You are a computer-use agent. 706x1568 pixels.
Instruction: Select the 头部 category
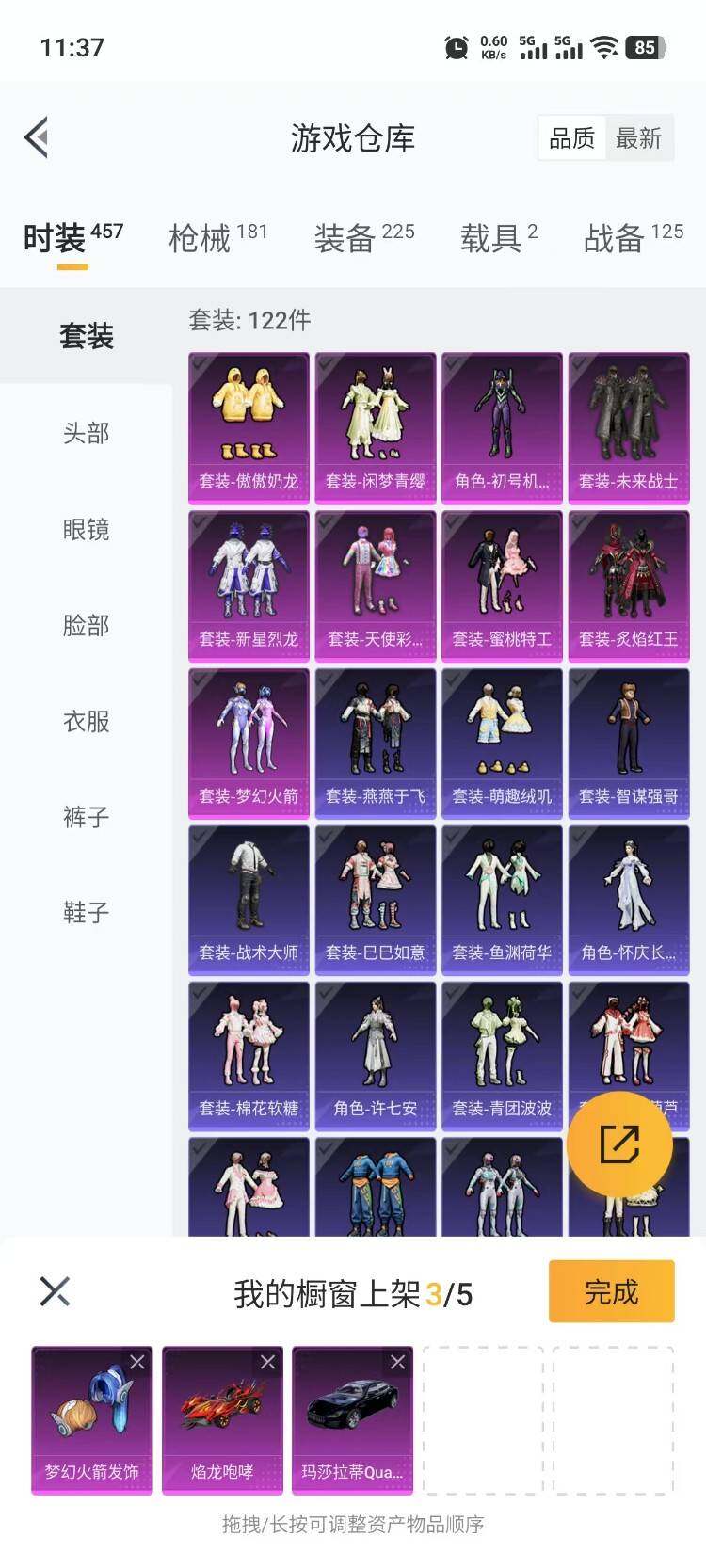pyautogui.click(x=86, y=433)
